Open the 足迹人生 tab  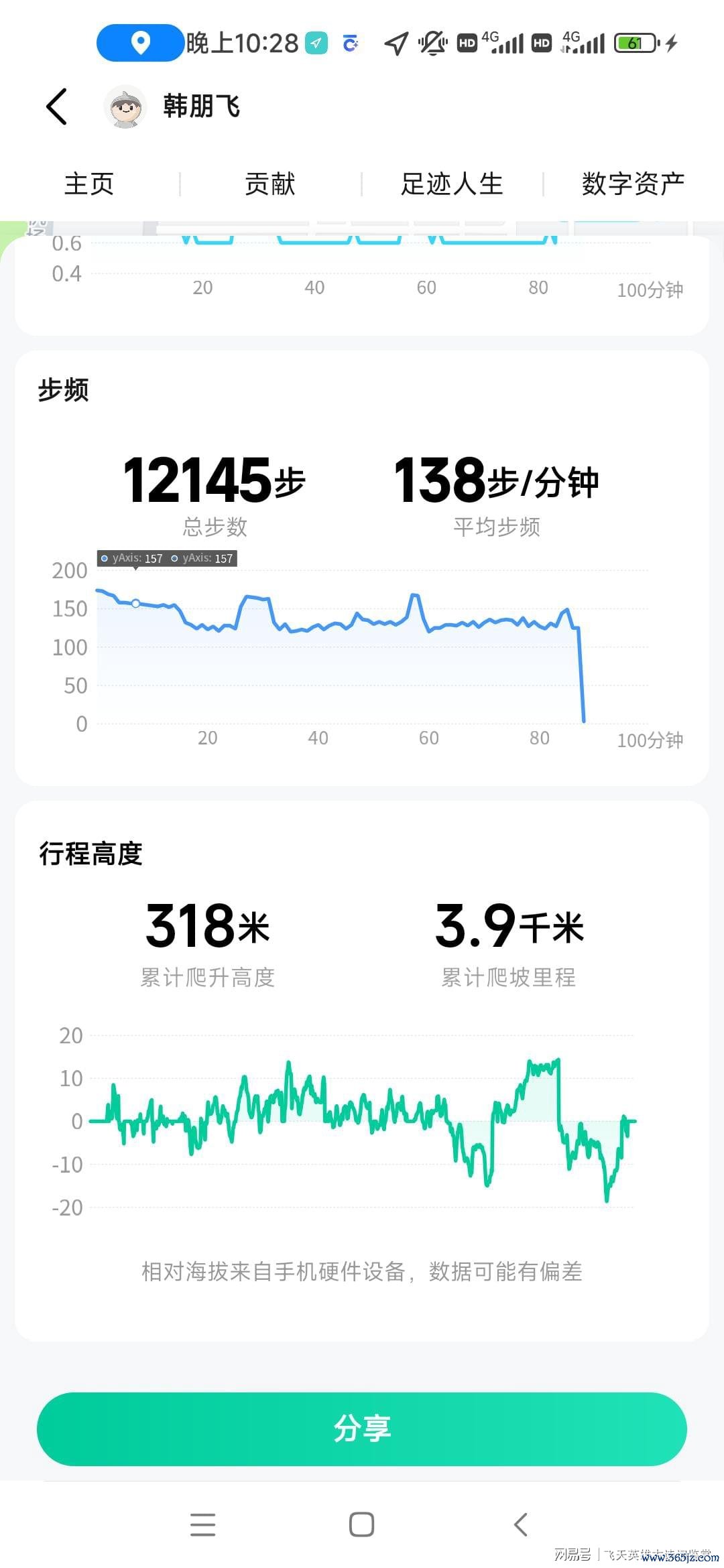pyautogui.click(x=452, y=184)
